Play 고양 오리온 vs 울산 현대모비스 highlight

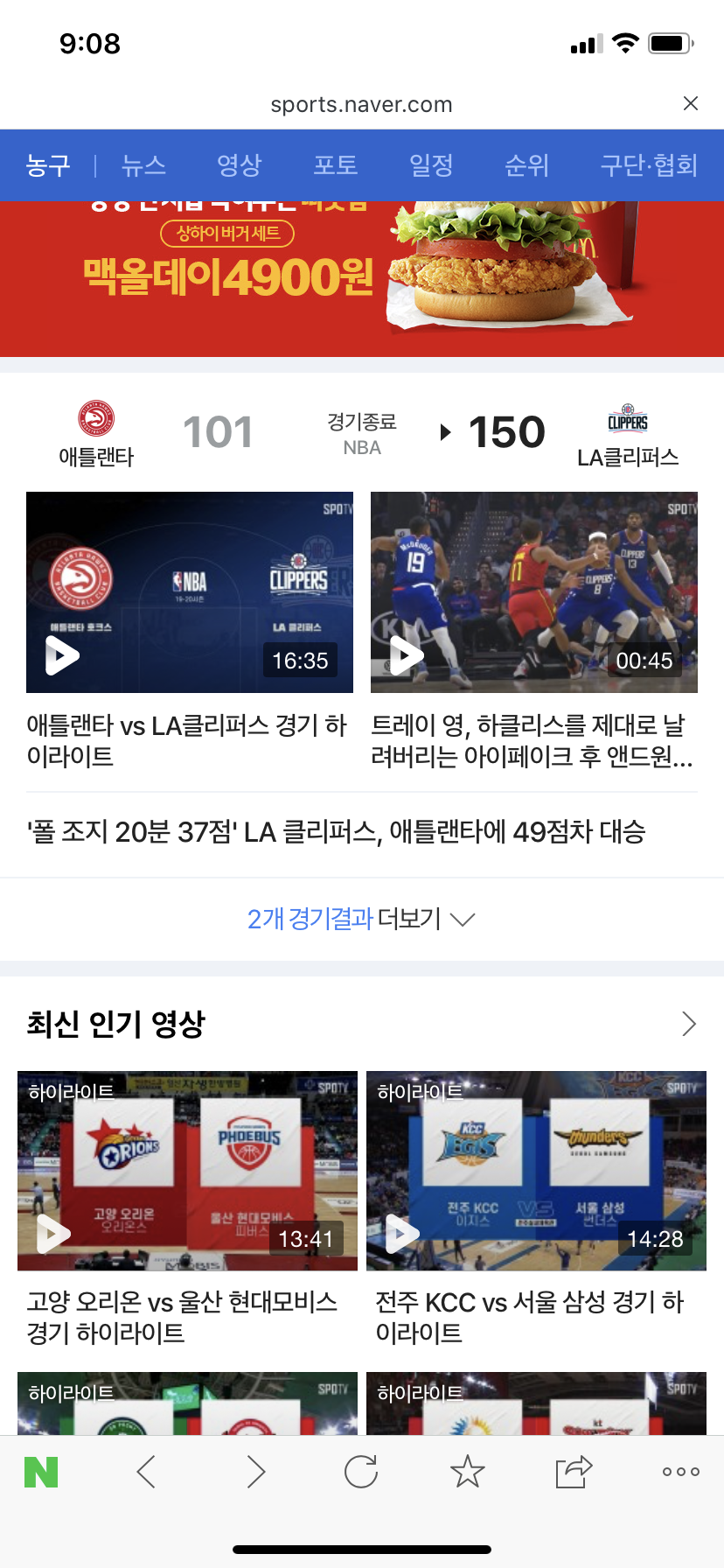click(x=187, y=1171)
